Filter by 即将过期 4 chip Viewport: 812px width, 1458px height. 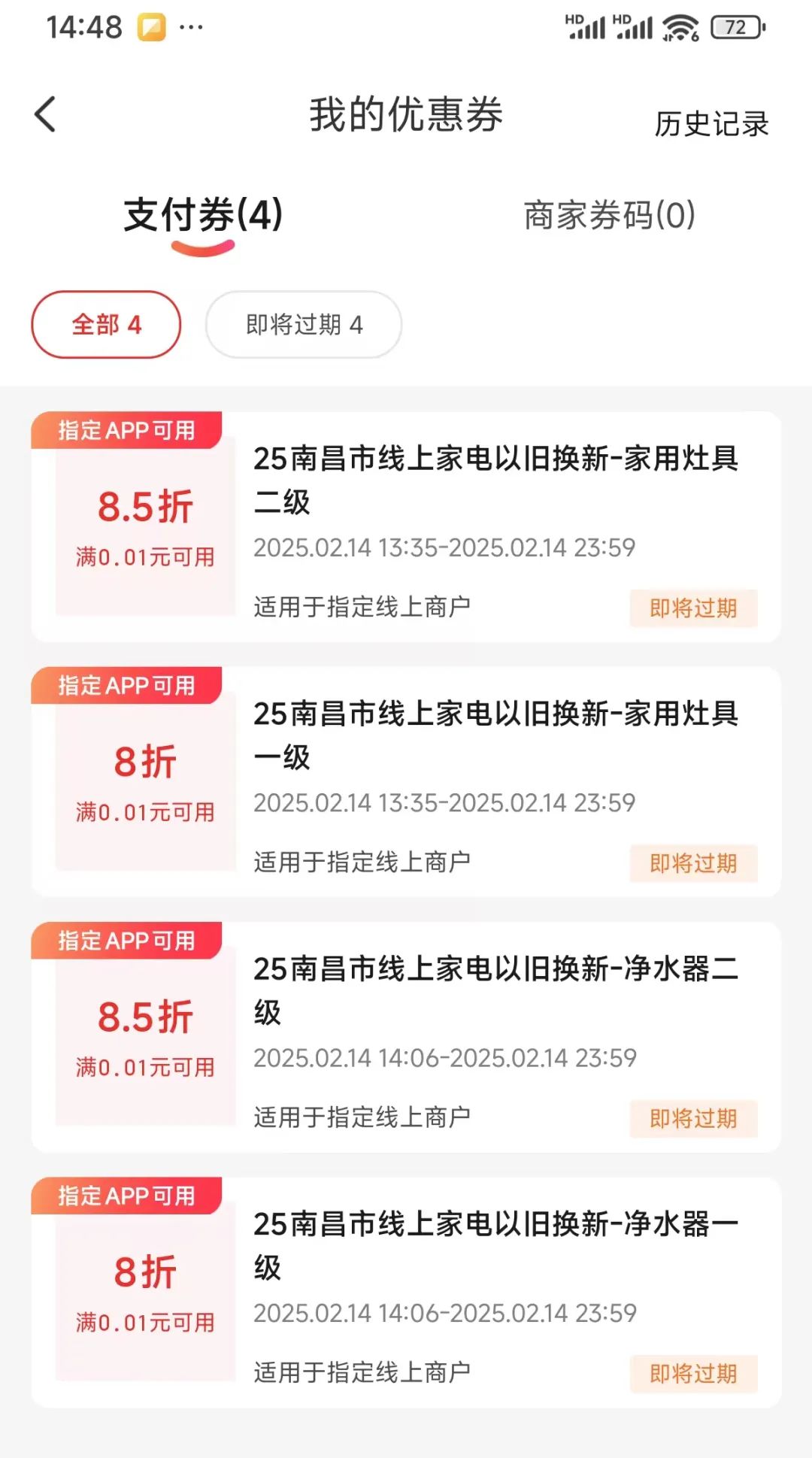point(304,325)
